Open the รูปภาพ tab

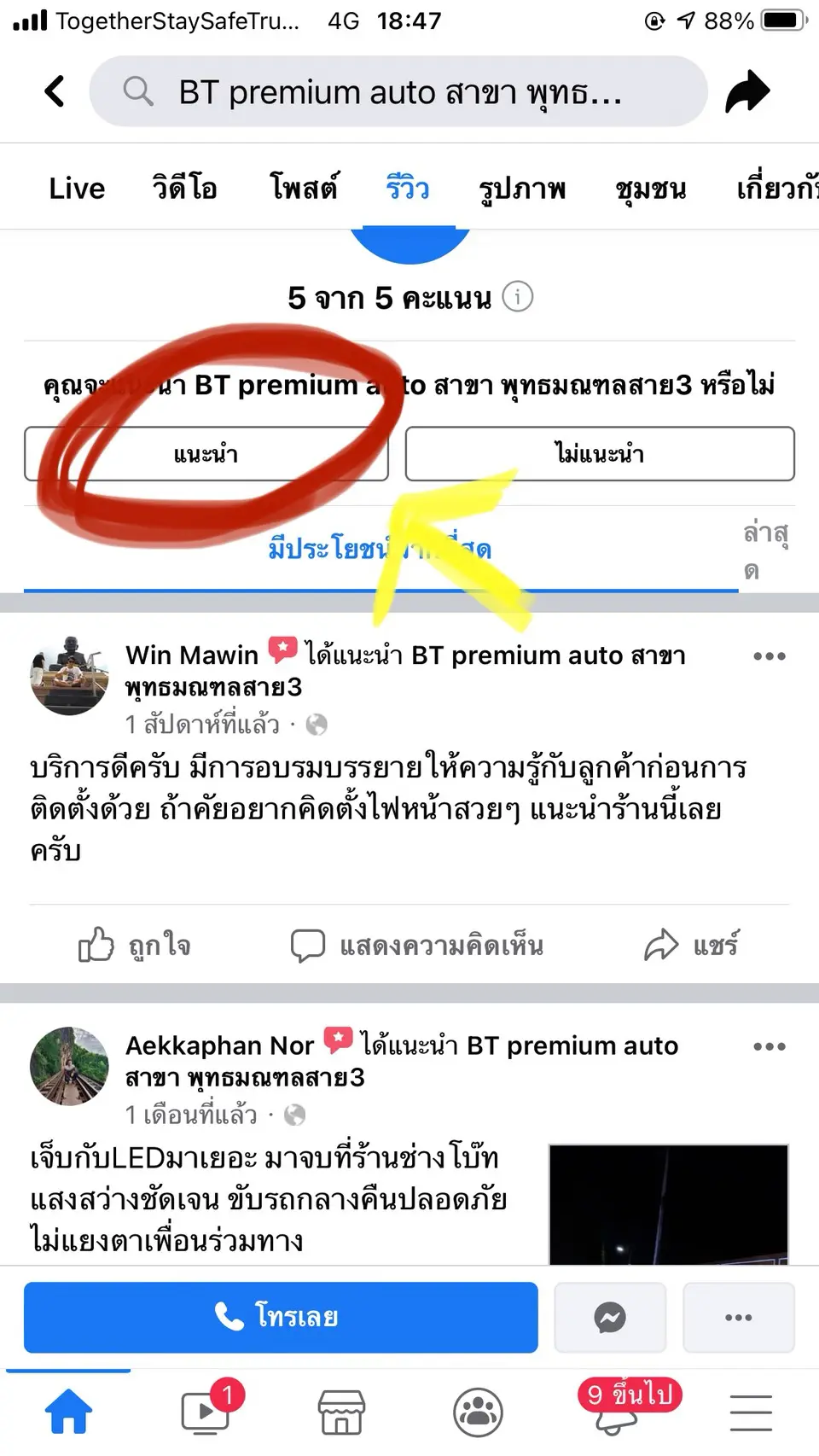[x=522, y=188]
